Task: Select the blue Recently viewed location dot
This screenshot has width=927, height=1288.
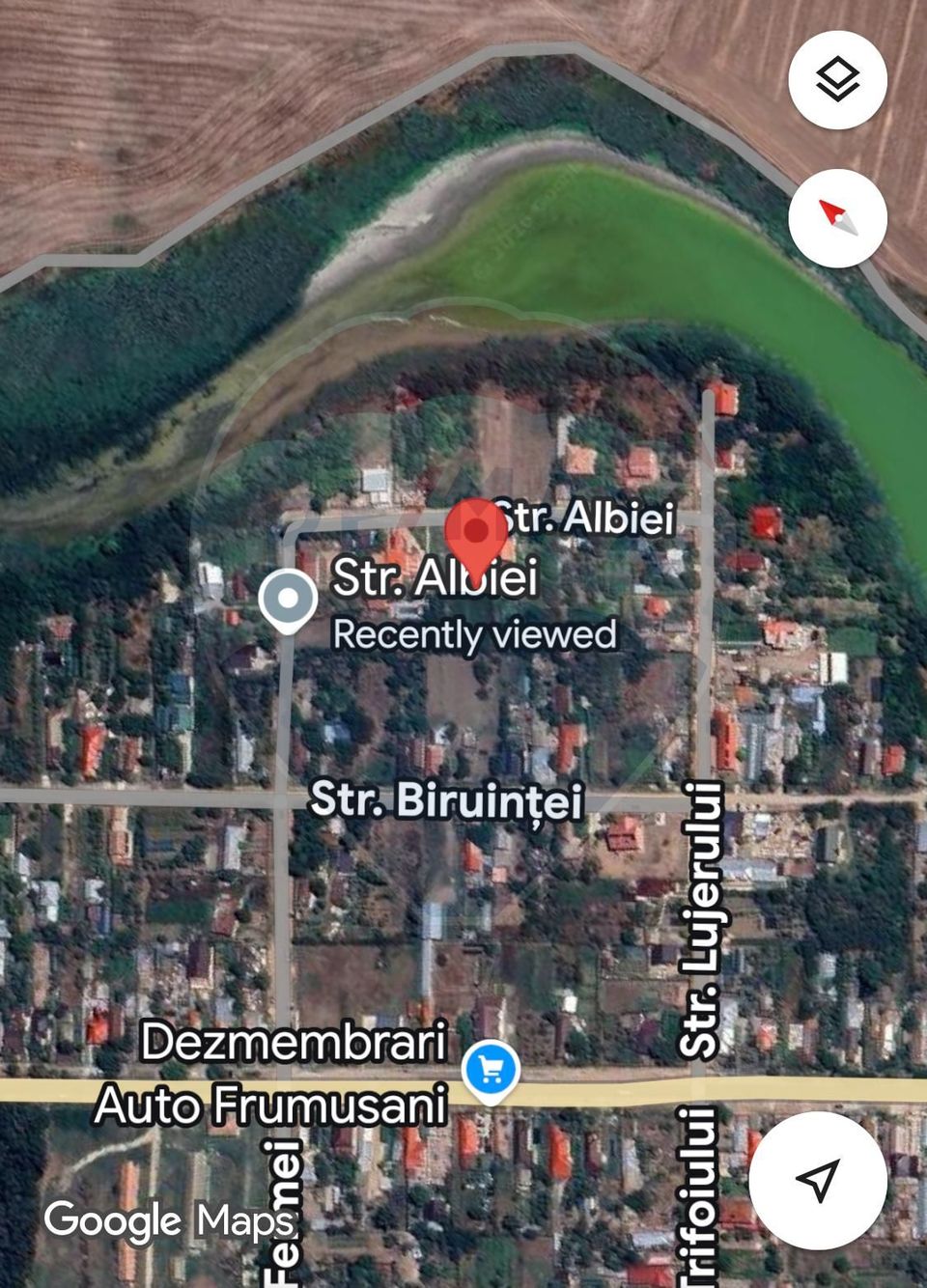Action: (287, 598)
